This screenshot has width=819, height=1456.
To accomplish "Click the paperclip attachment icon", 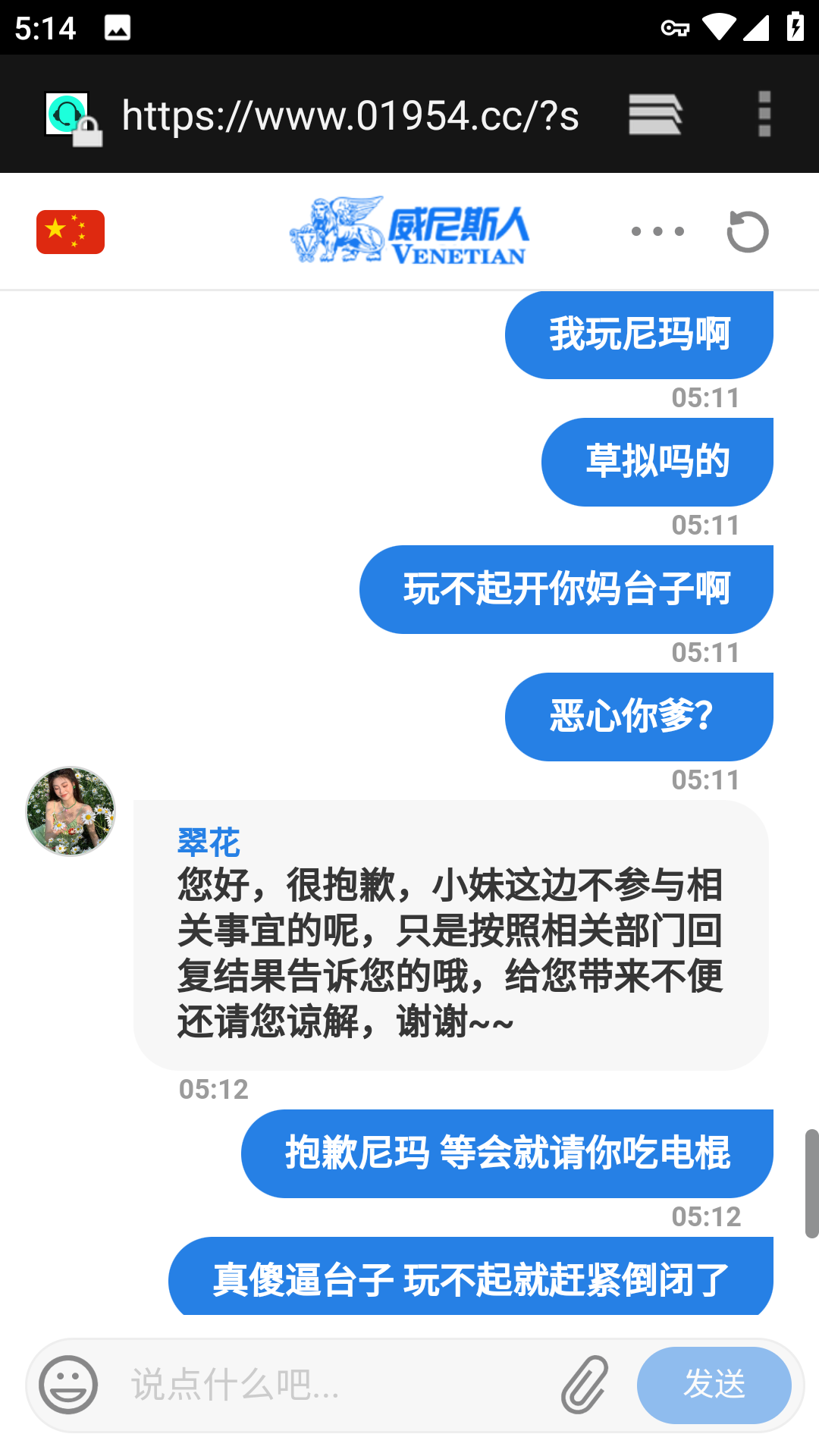I will click(x=585, y=1385).
